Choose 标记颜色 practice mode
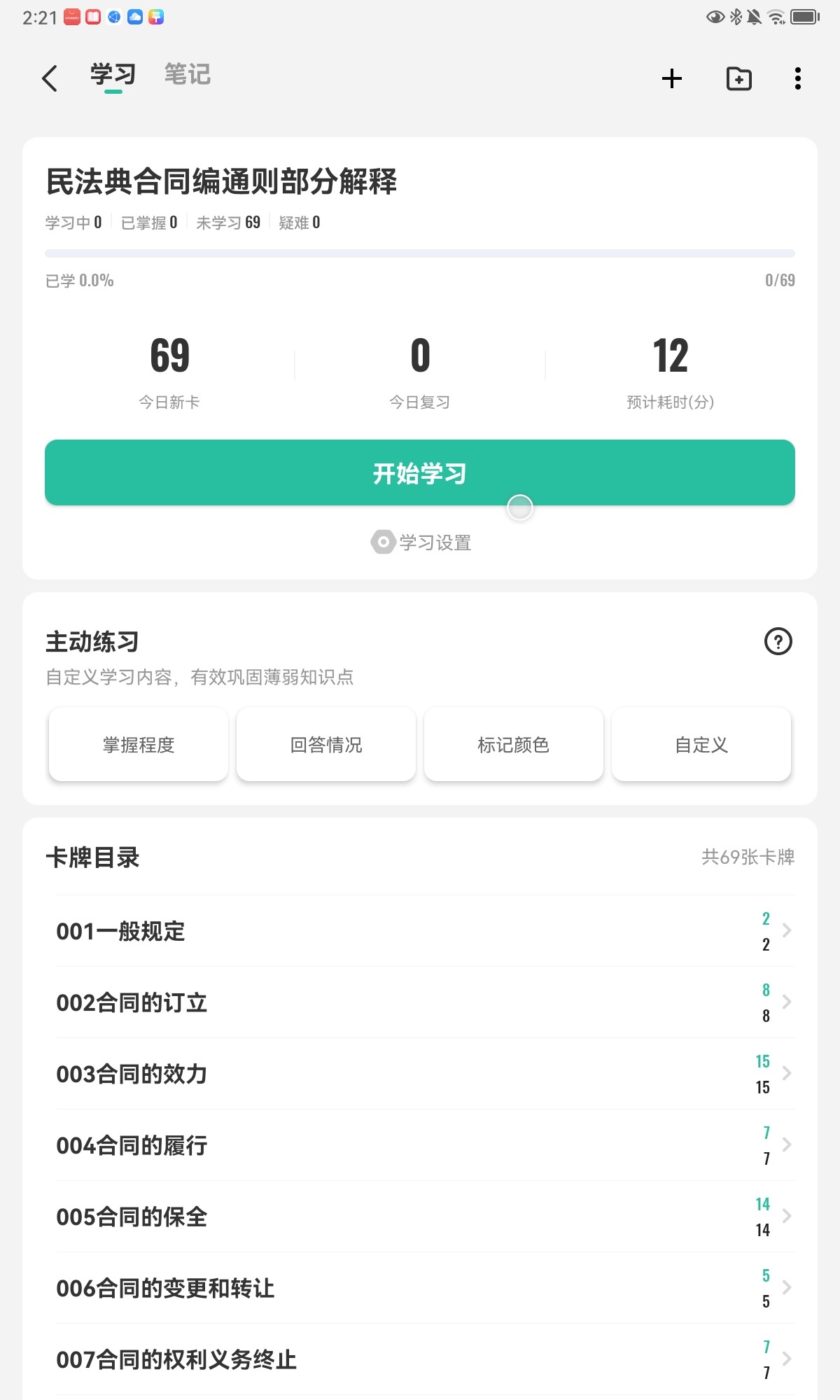 coord(514,745)
